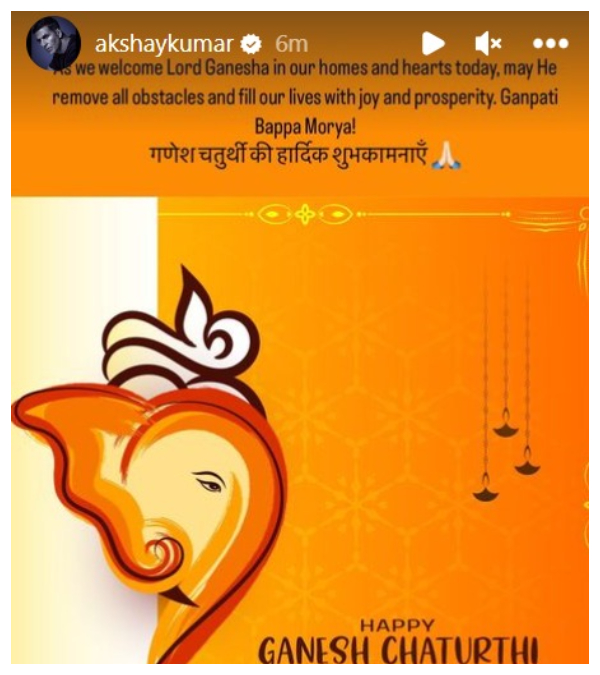Open the akshaykumar username link
This screenshot has width=600, height=675.
coord(165,43)
